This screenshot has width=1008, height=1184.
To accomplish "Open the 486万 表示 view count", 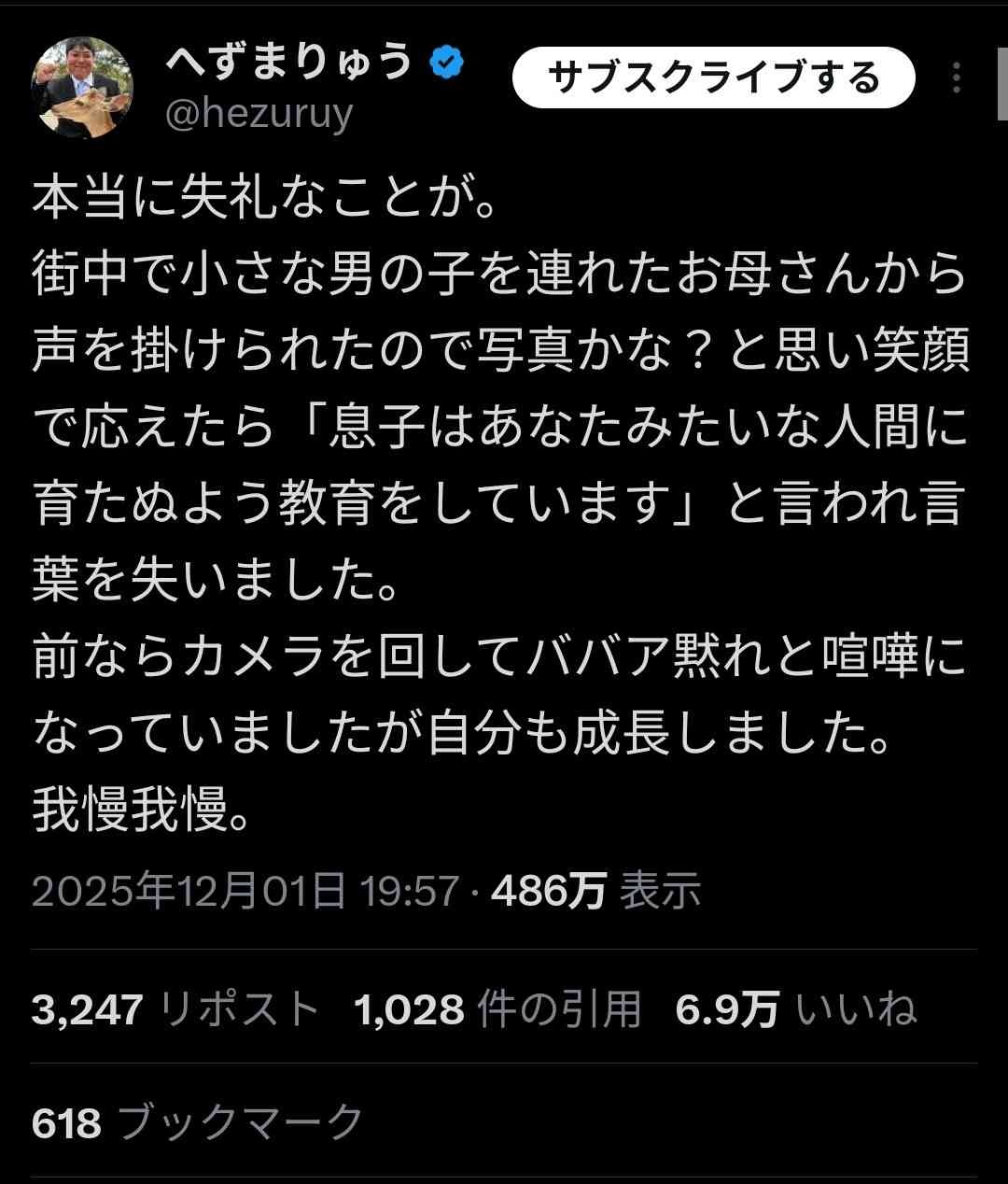I will [x=595, y=891].
